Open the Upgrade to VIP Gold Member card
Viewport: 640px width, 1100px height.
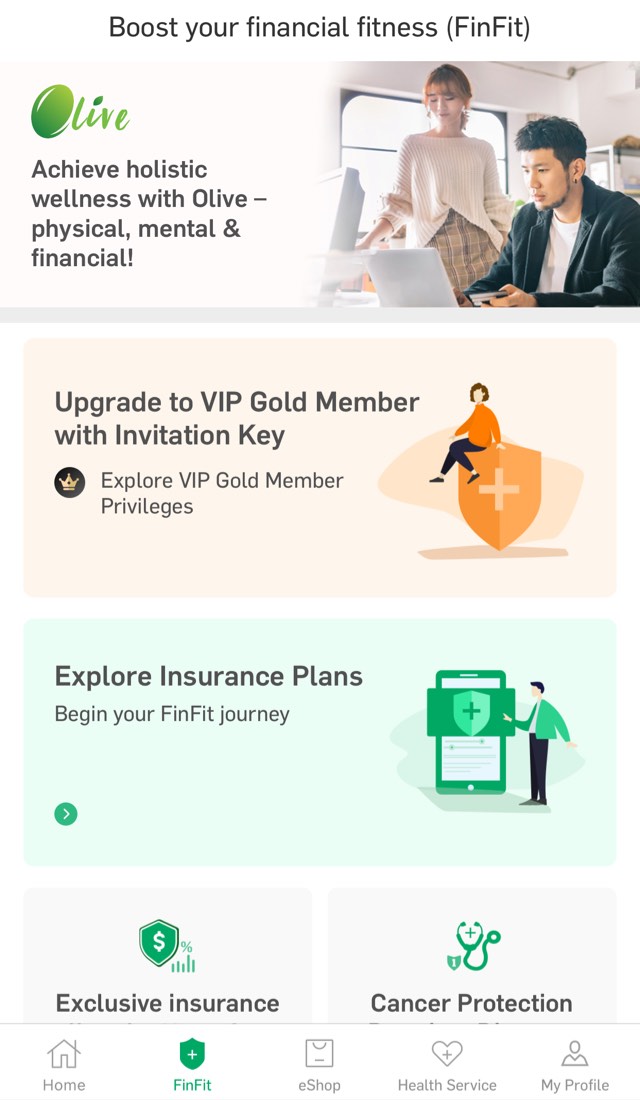(320, 467)
